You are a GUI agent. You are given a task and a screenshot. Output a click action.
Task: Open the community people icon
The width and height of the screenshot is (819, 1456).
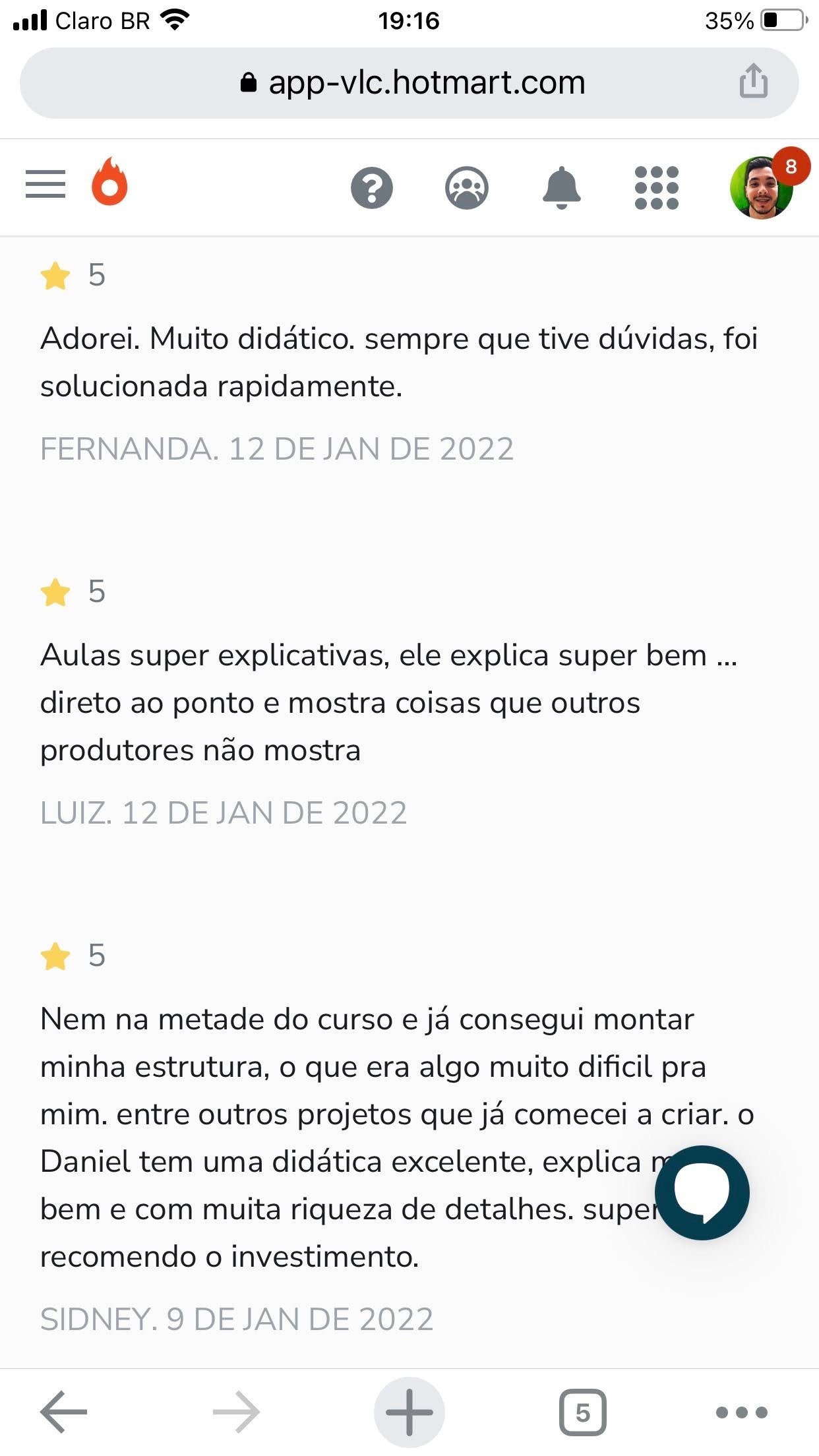point(467,188)
